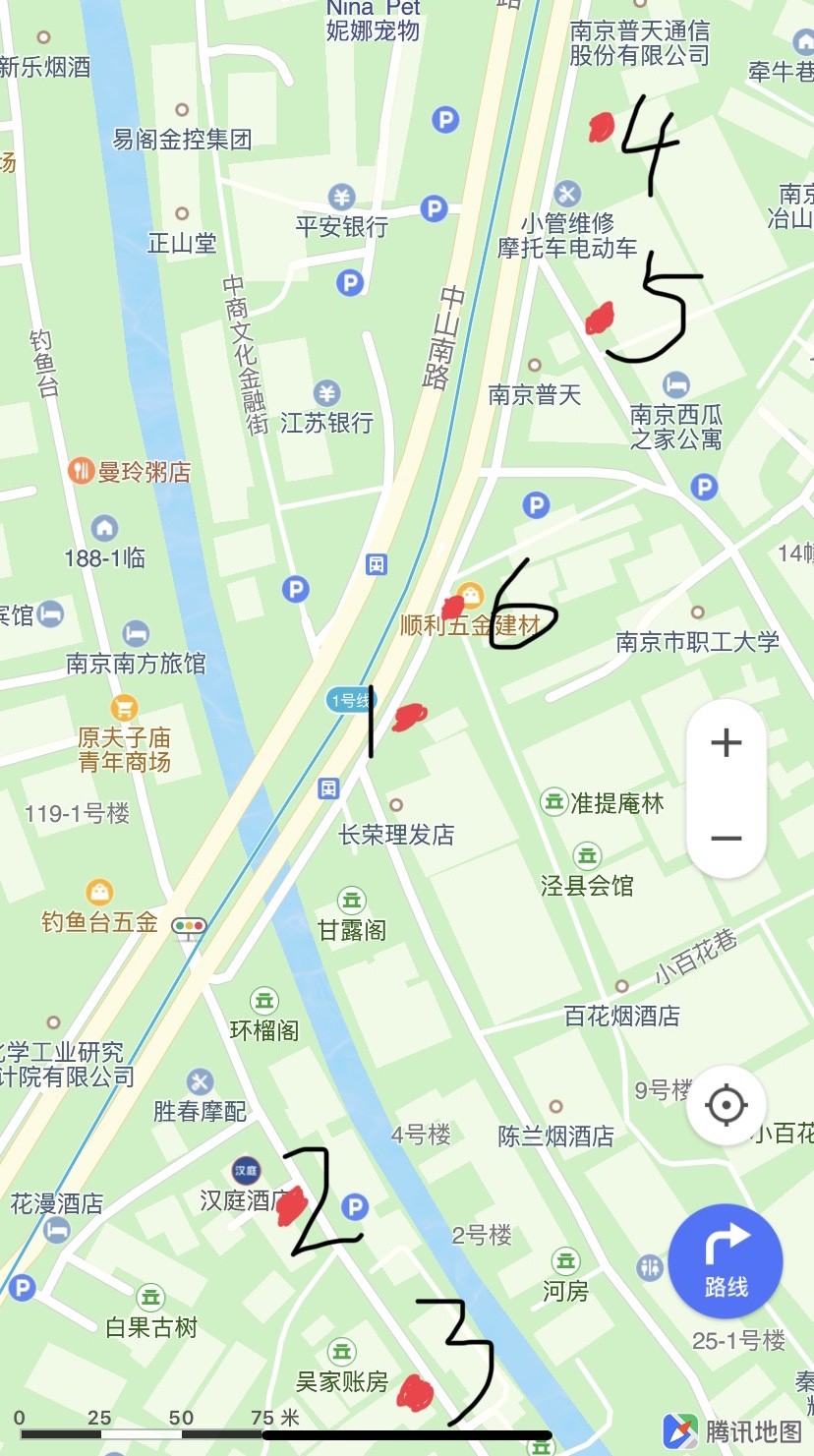Image resolution: width=814 pixels, height=1456 pixels.
Task: Open 原夫子庙青年商场 shopping marker
Action: tap(124, 707)
